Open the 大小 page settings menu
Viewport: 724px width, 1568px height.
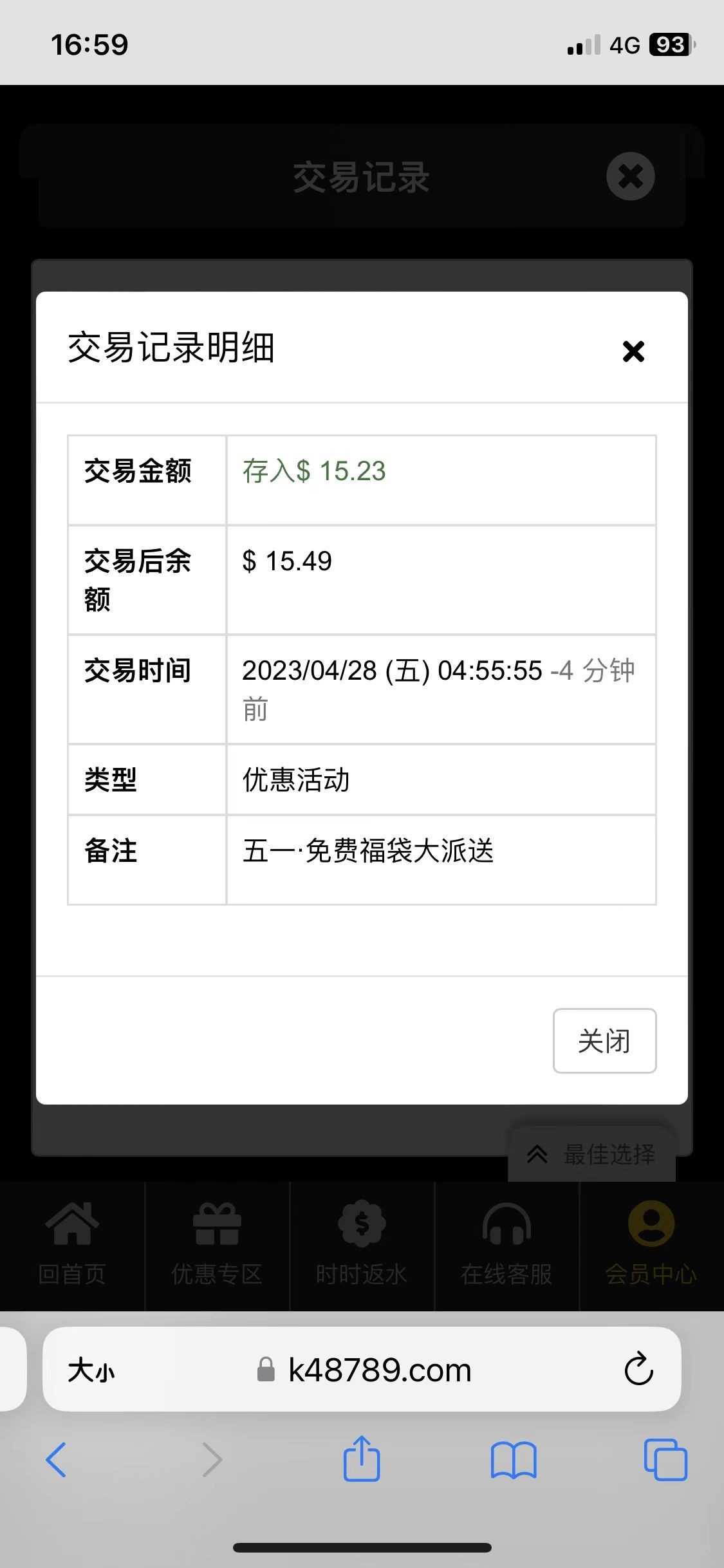point(91,1370)
